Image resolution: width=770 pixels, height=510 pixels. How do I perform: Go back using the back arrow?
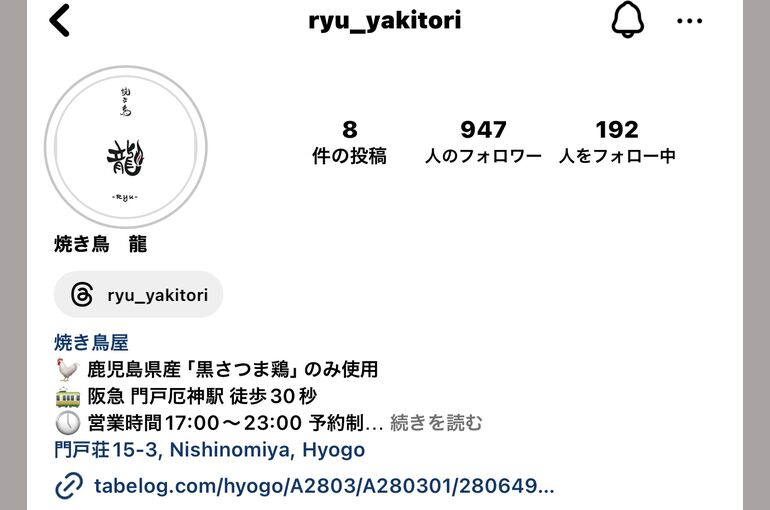point(60,20)
